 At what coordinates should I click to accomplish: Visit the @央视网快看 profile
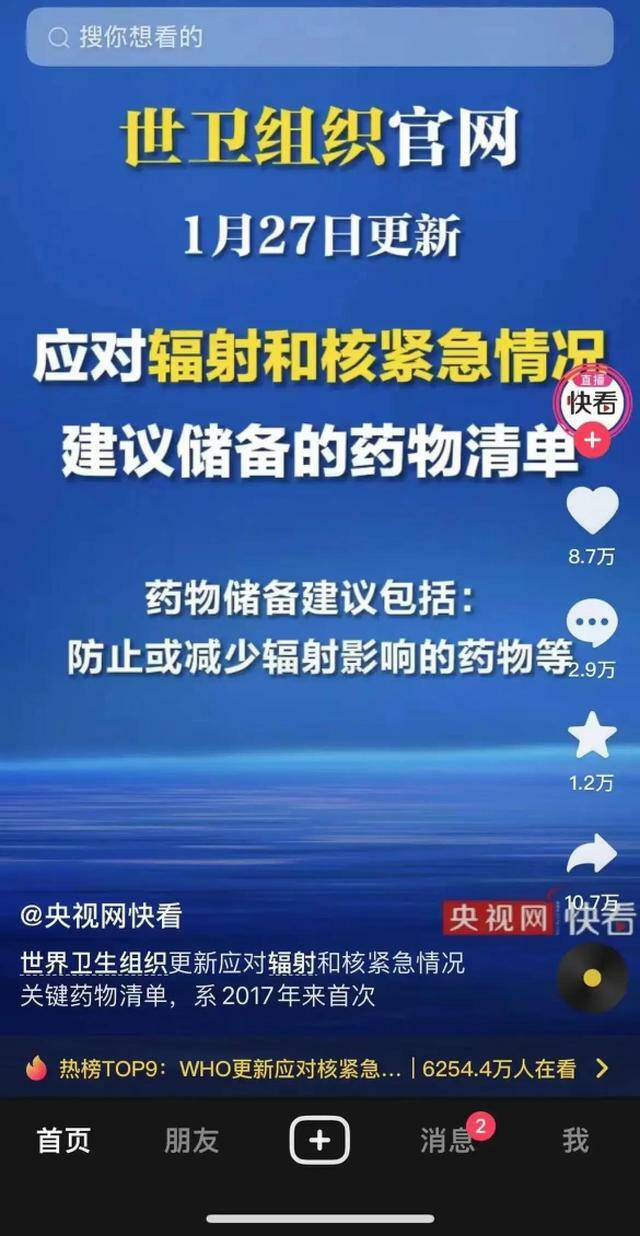pyautogui.click(x=101, y=916)
